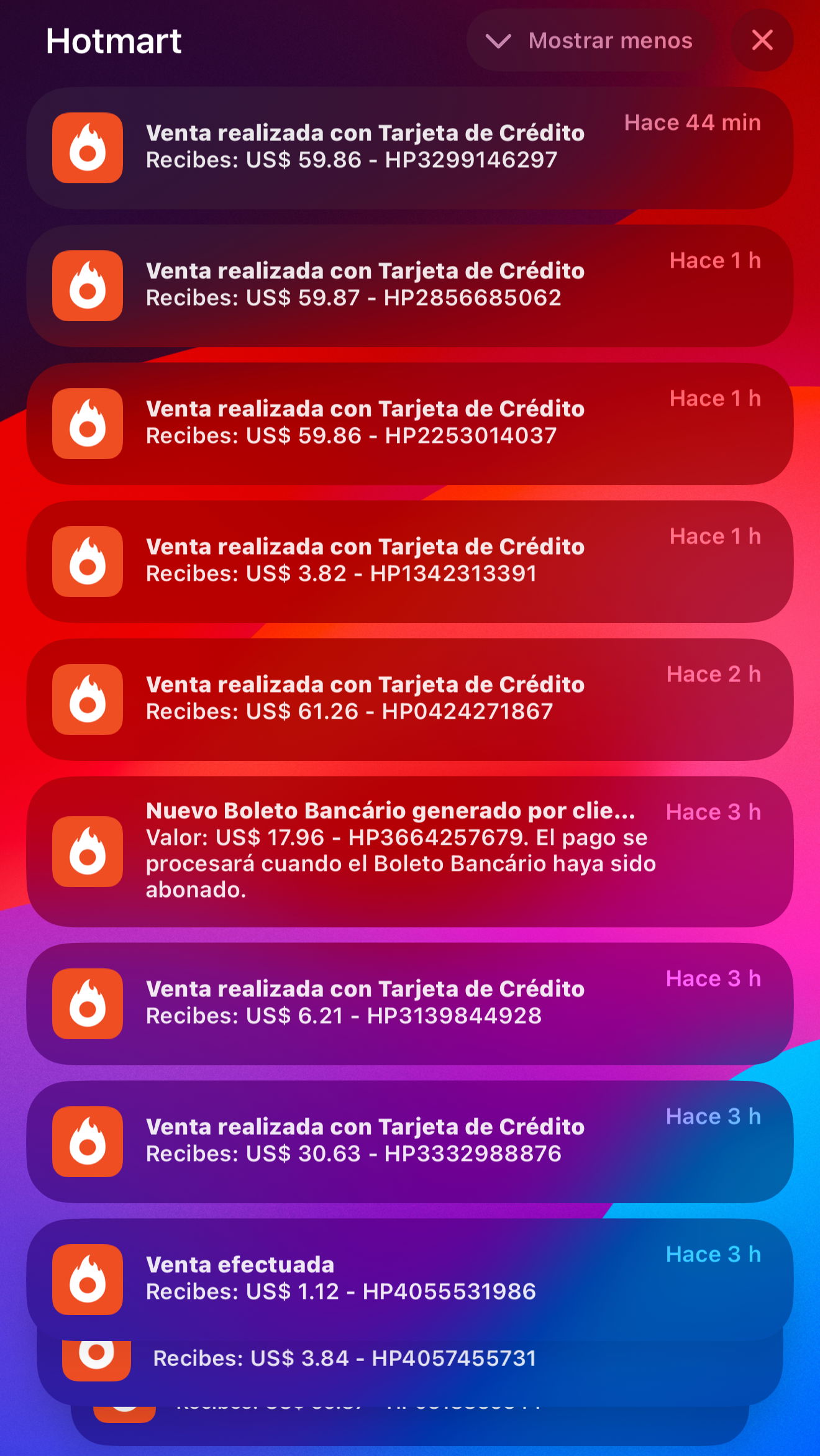
Task: Open the US$ 59.86 HP3299146297 sale notification
Action: coord(410,148)
